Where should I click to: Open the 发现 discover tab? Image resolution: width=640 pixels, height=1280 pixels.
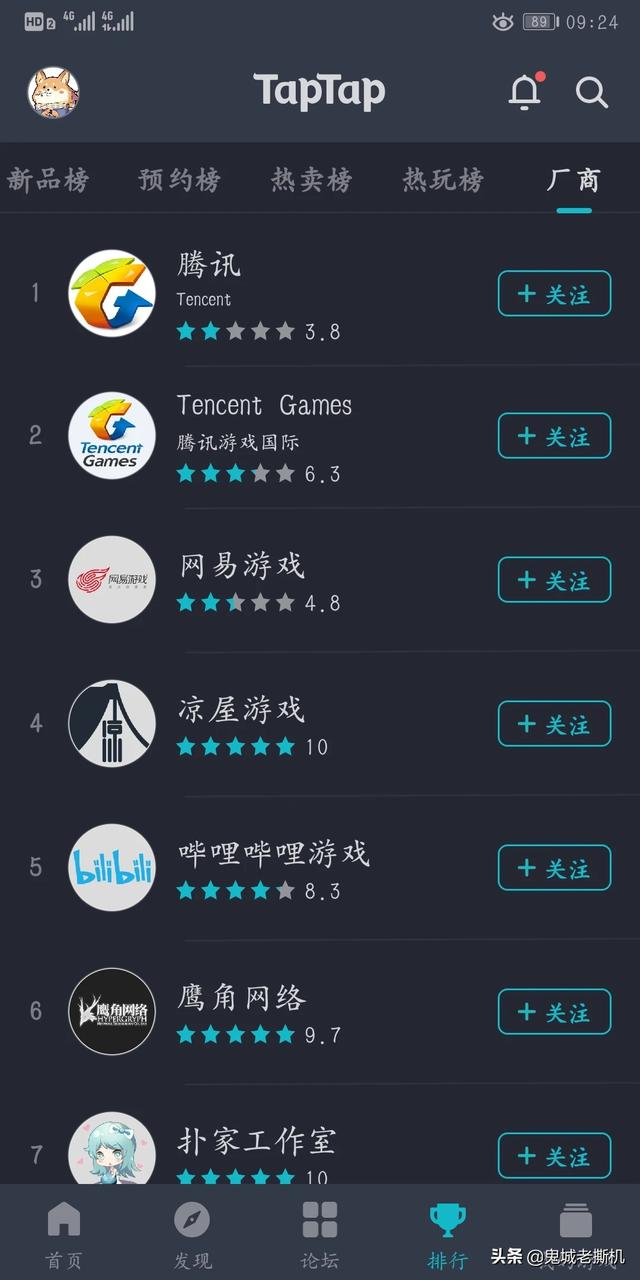point(192,1233)
